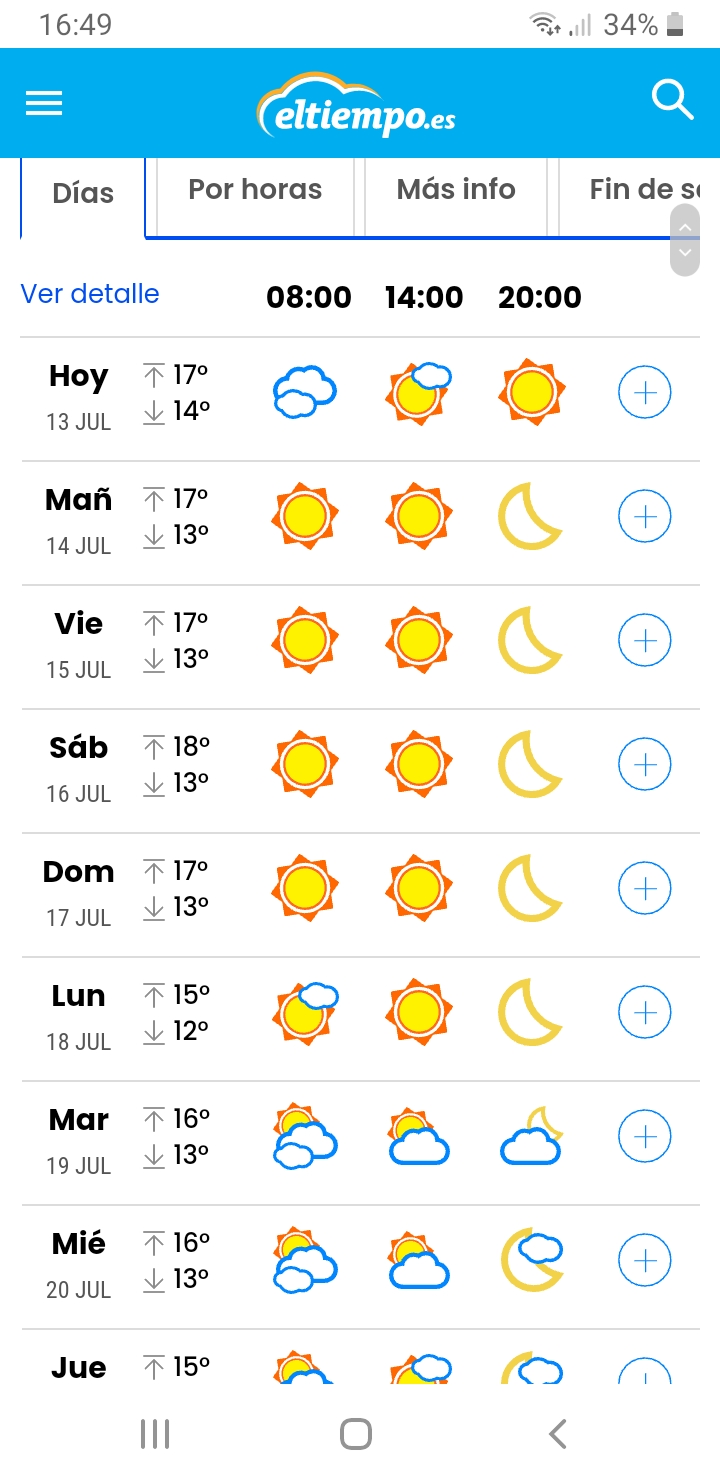The height and width of the screenshot is (1480, 720).
Task: Open recent apps from the navigation bar
Action: click(155, 1434)
